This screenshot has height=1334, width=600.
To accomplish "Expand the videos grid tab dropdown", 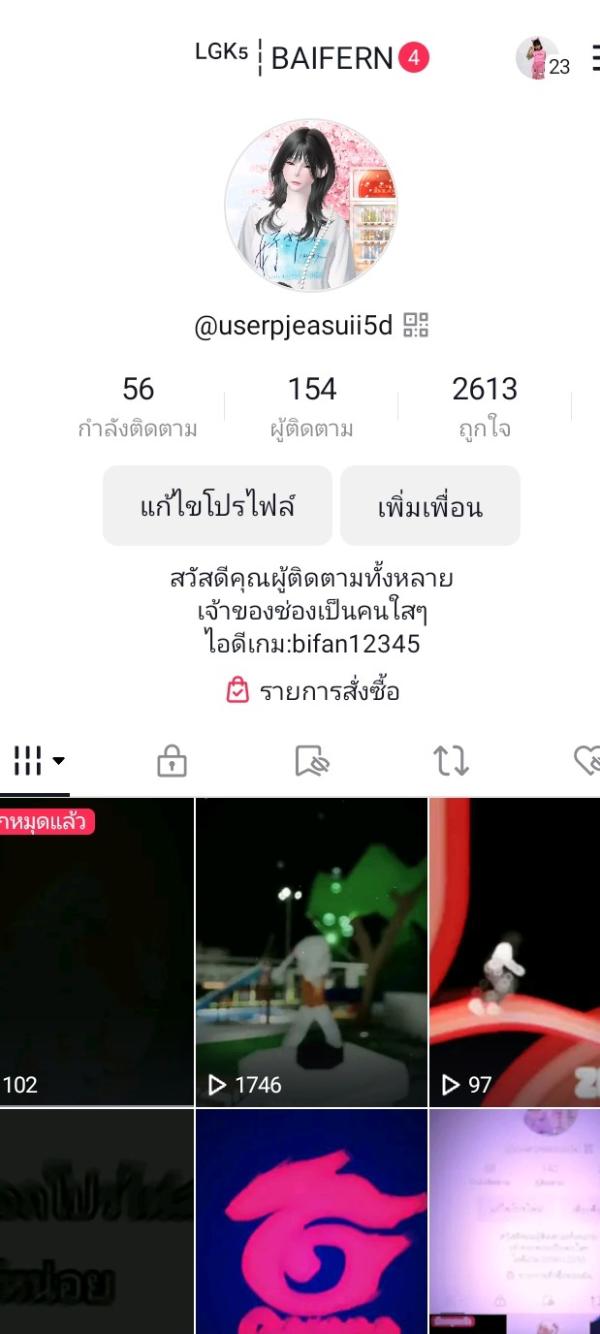I will [x=38, y=761].
